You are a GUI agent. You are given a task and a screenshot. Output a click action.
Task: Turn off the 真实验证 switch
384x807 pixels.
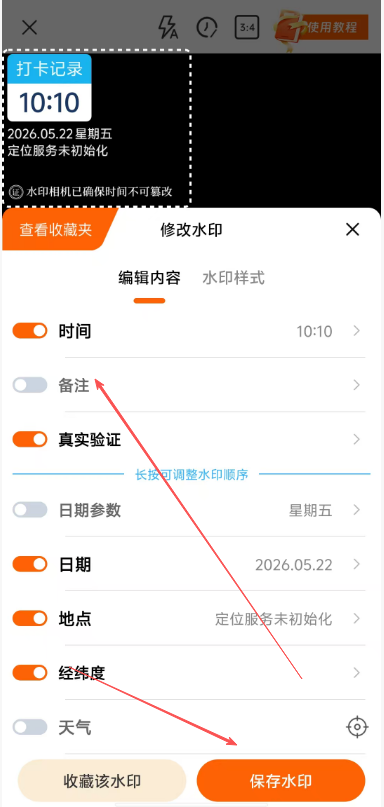coord(30,439)
